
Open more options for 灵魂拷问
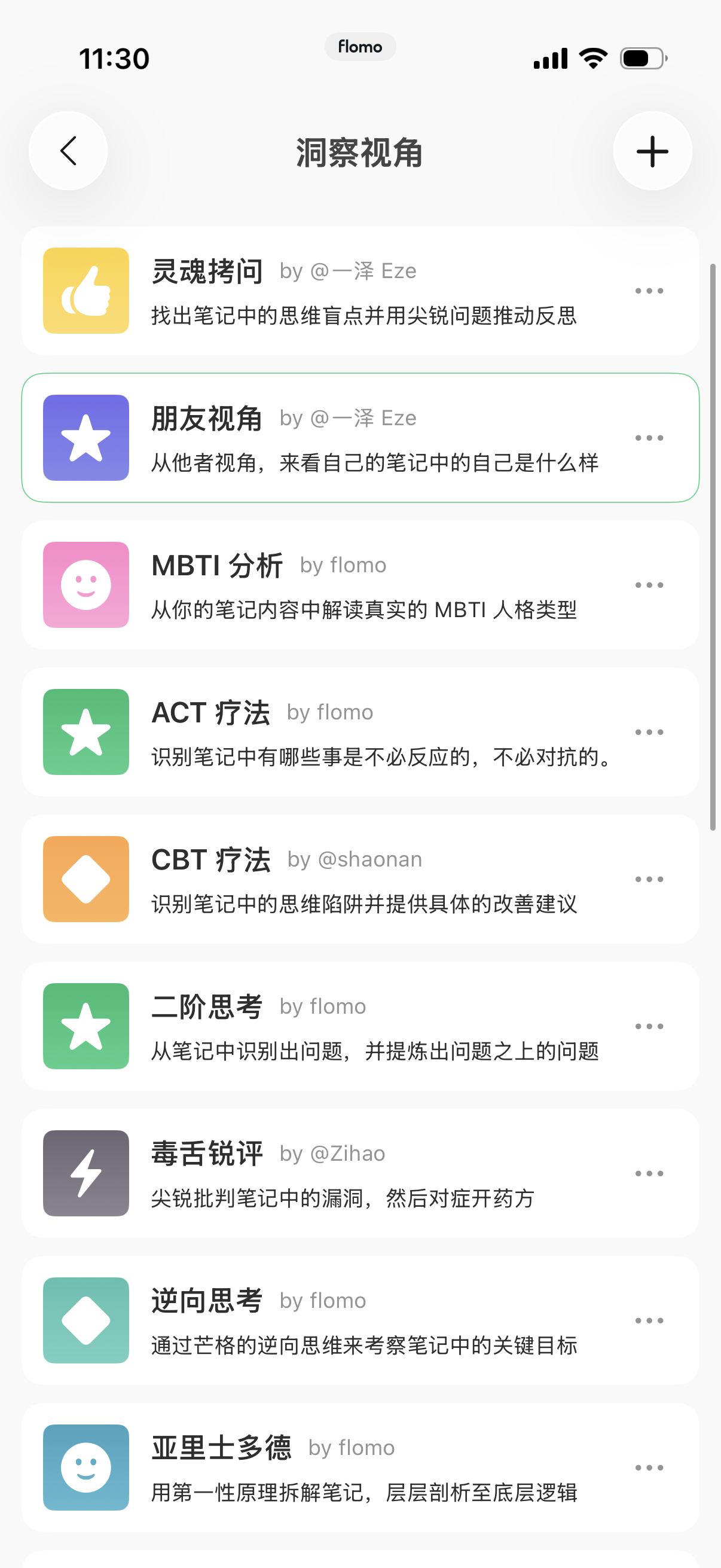(649, 291)
